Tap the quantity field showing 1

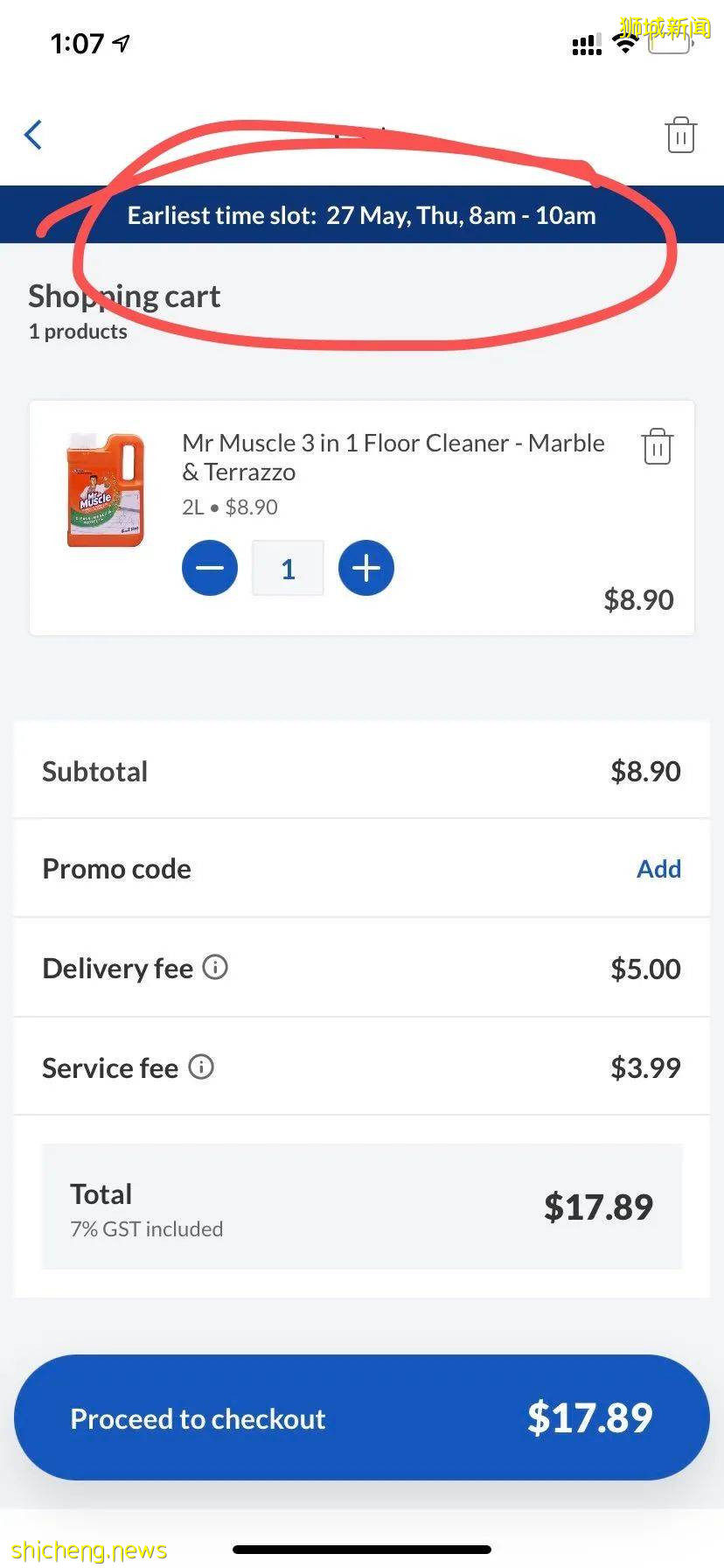coord(288,569)
